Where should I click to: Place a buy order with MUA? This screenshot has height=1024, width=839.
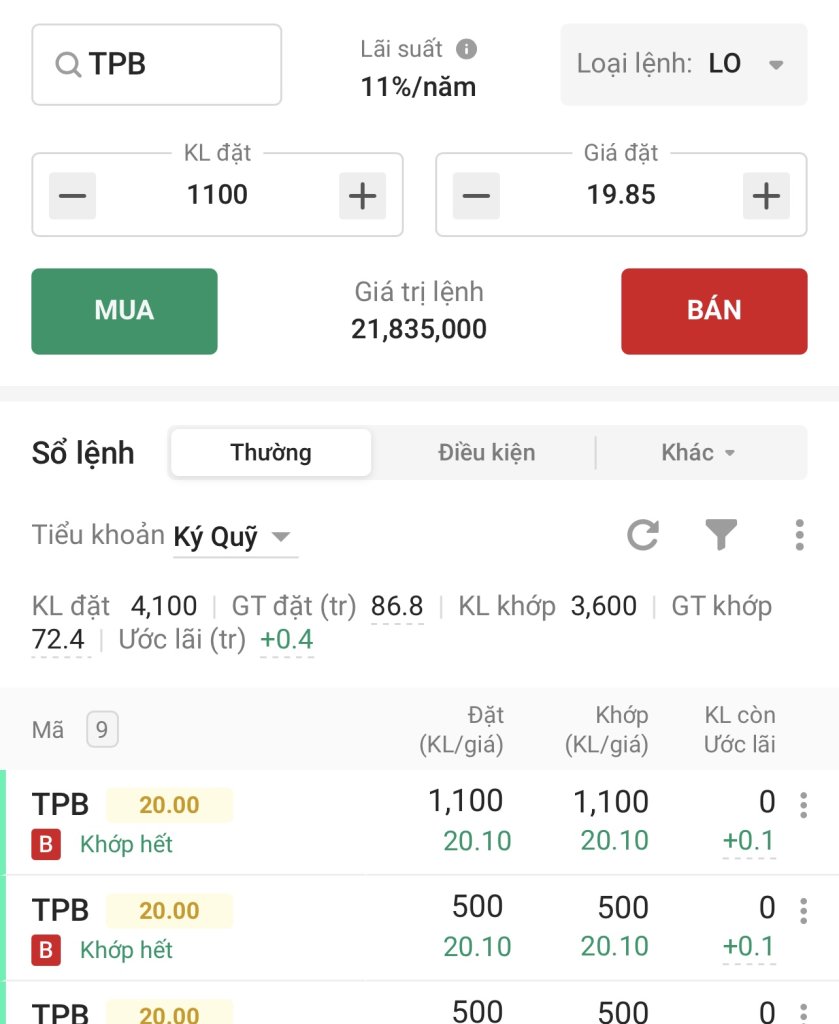124,311
